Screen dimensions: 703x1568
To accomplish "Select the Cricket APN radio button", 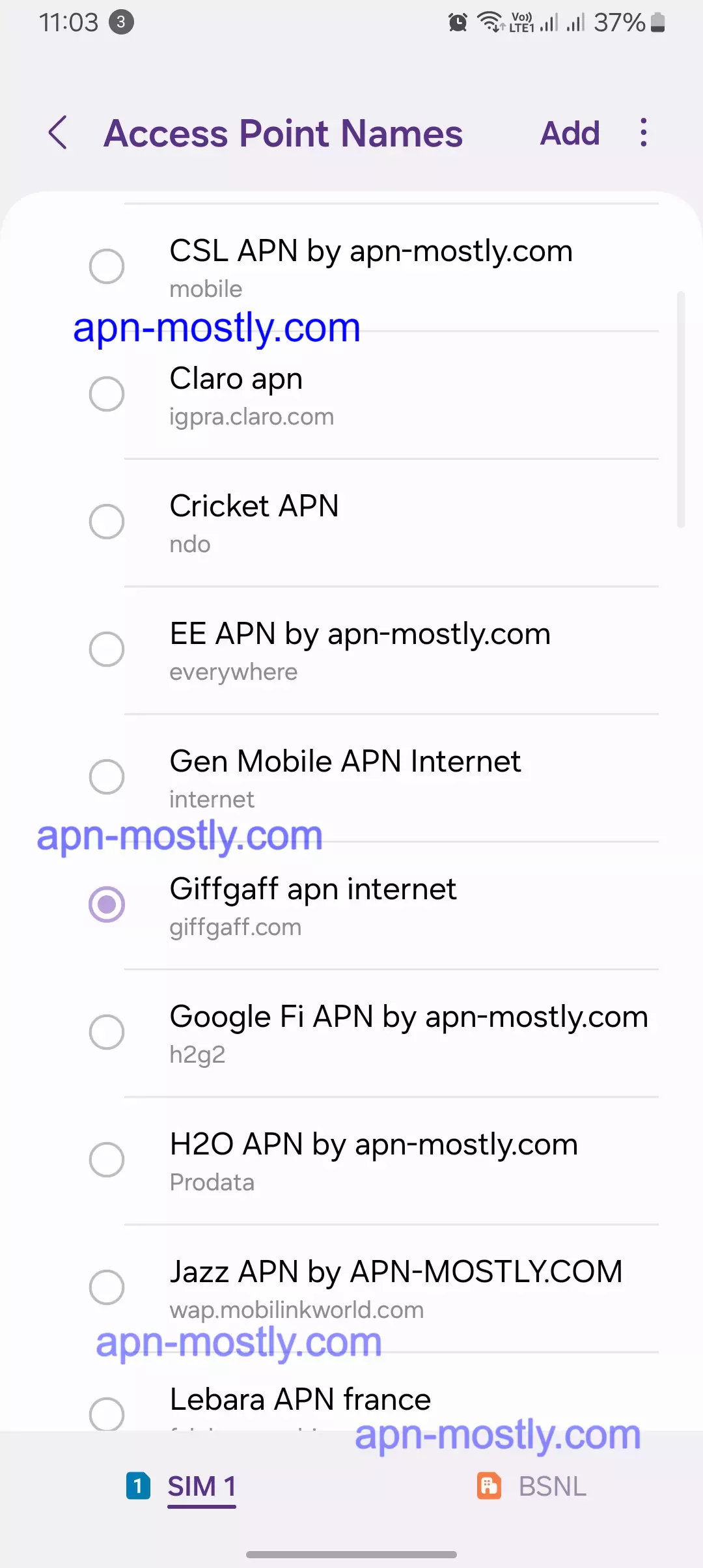I will pyautogui.click(x=107, y=522).
